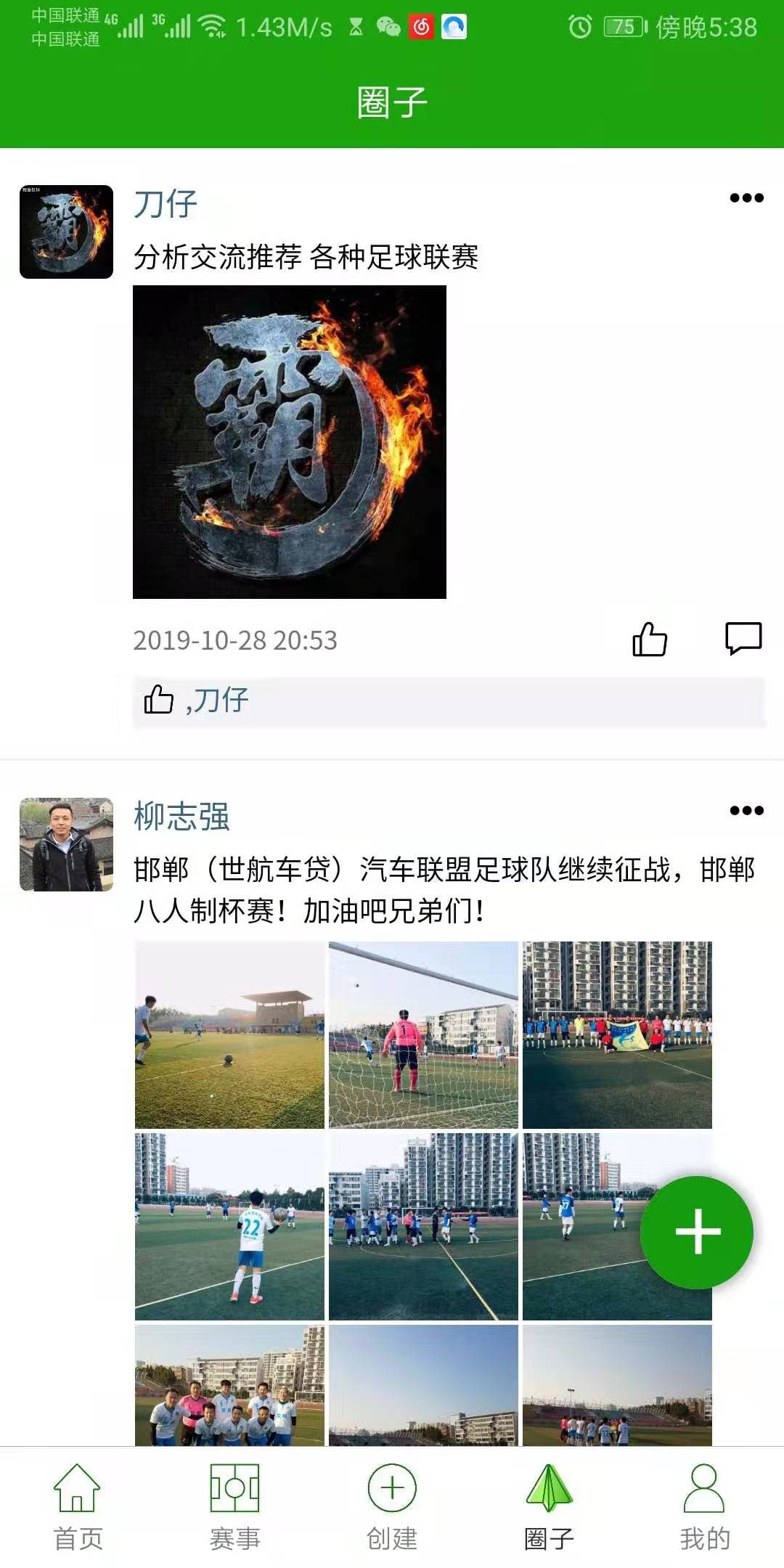Open 柳志强's username link
Viewport: 784px width, 1568px height.
click(x=181, y=817)
